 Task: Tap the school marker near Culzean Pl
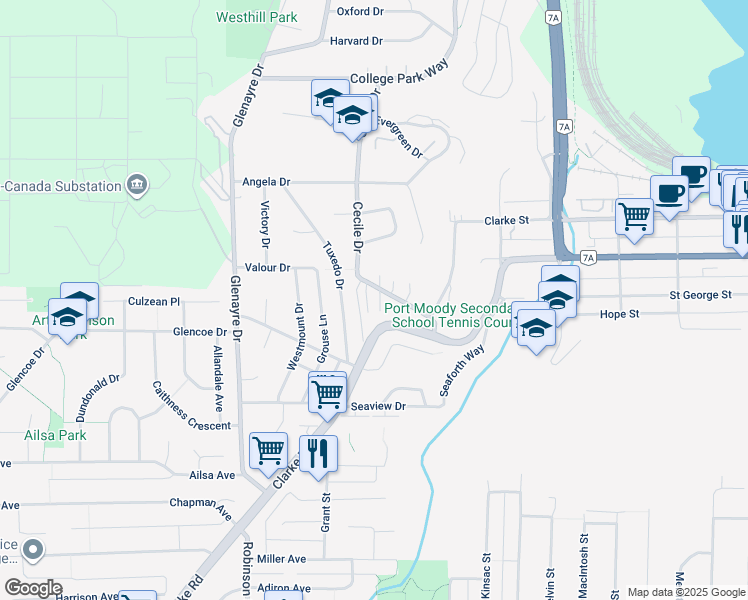tap(67, 320)
